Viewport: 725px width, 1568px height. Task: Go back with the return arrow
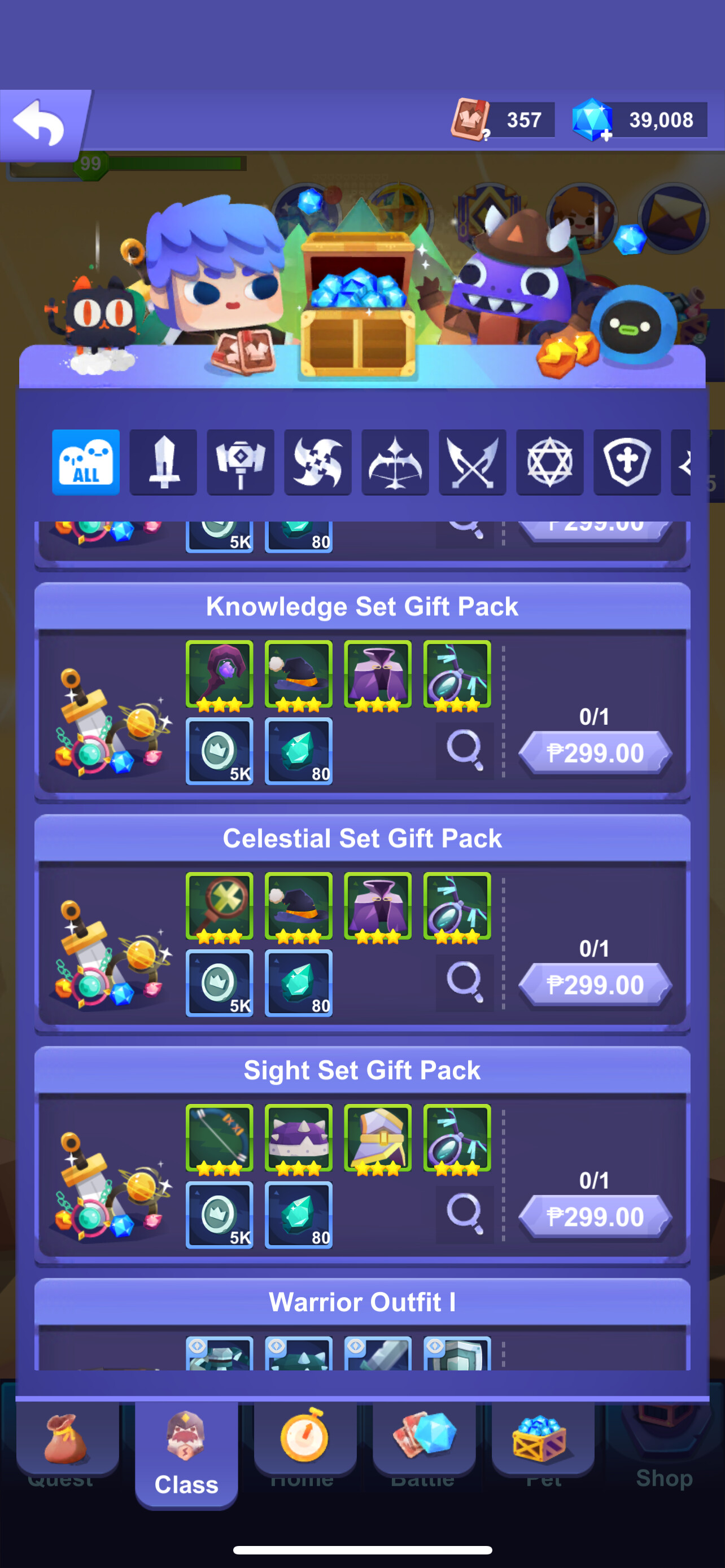(40, 124)
